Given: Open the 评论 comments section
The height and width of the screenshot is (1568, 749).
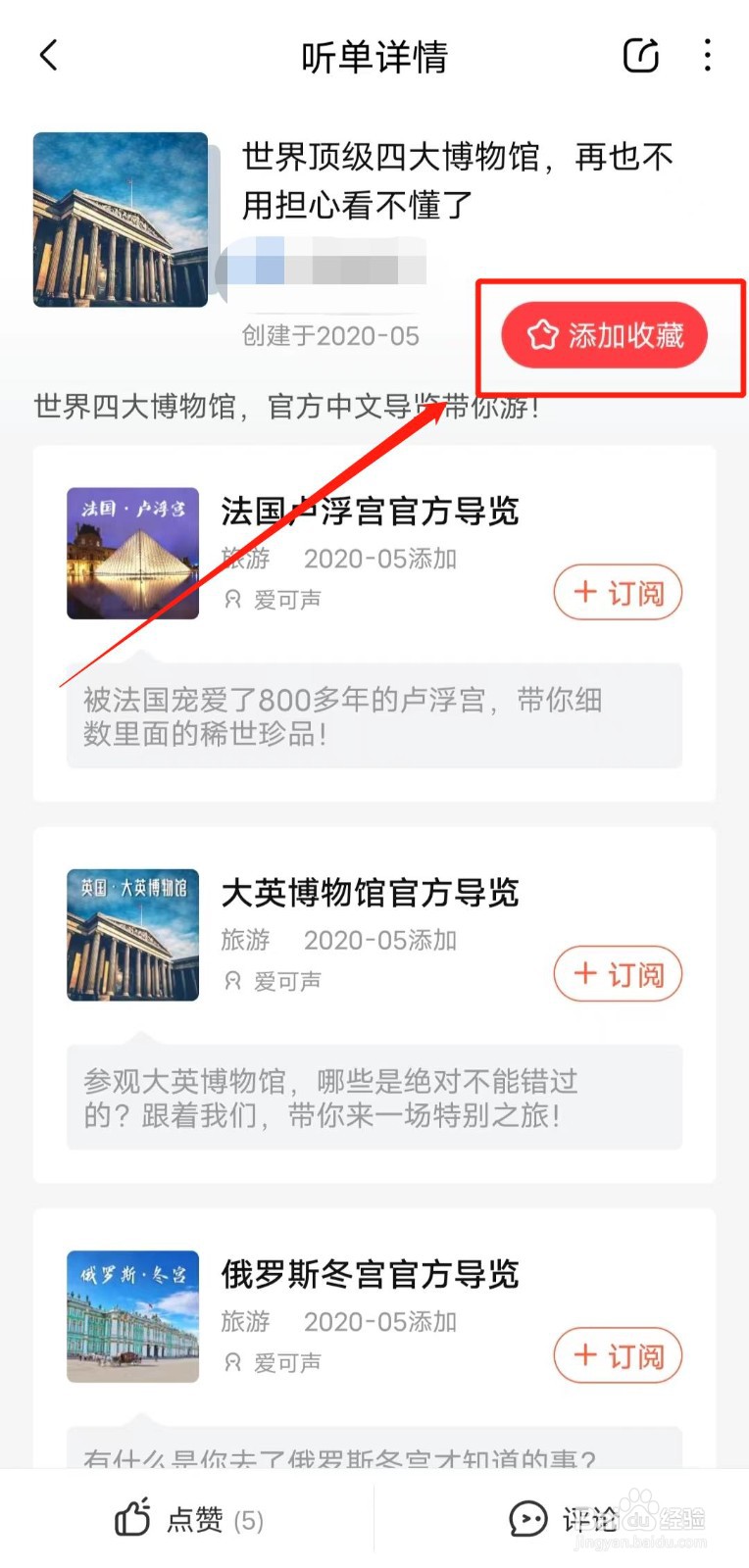Looking at the screenshot, I should [563, 1520].
